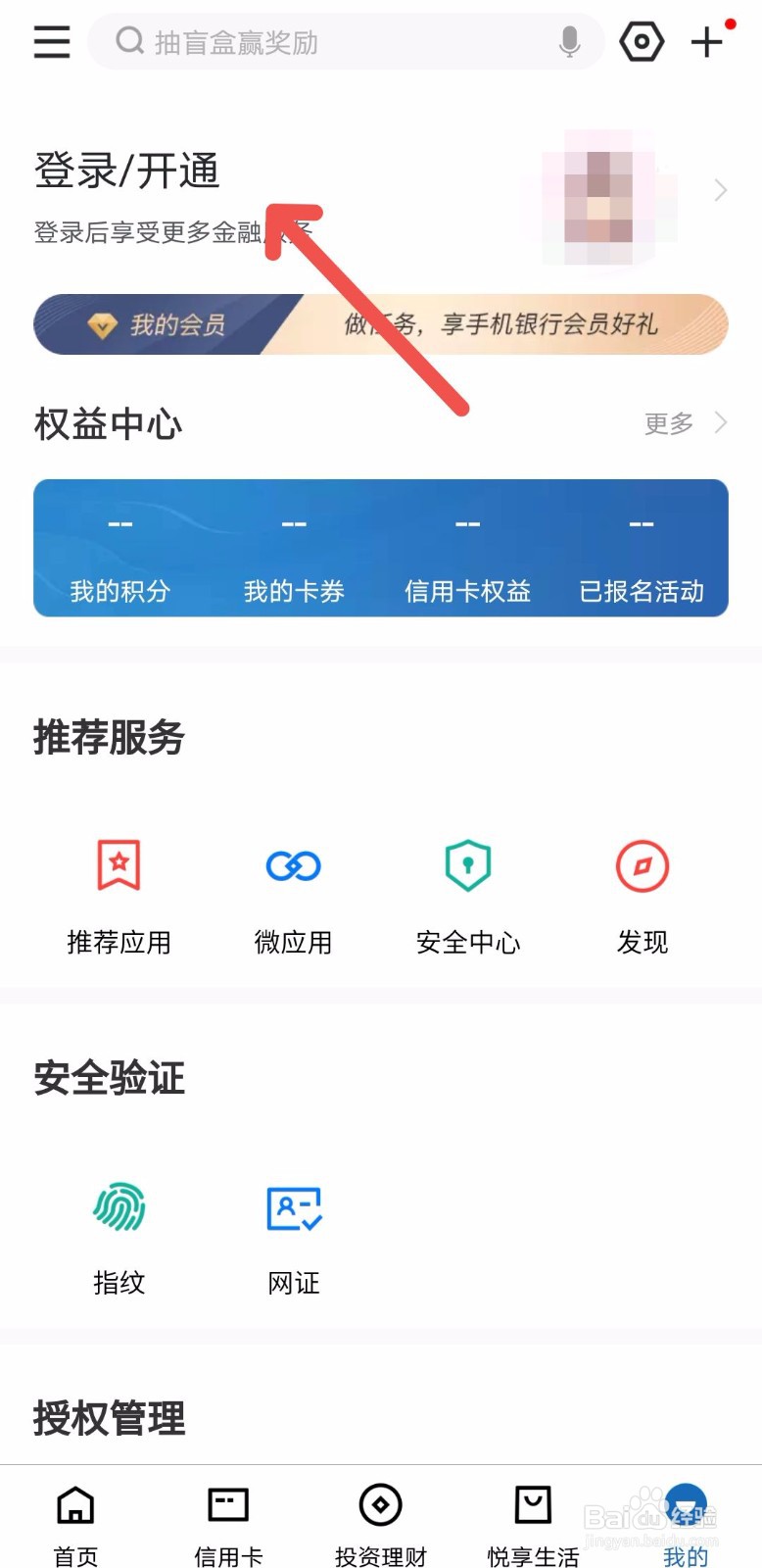Tap the plus icon in top right corner
The height and width of the screenshot is (1568, 762).
coord(706,42)
